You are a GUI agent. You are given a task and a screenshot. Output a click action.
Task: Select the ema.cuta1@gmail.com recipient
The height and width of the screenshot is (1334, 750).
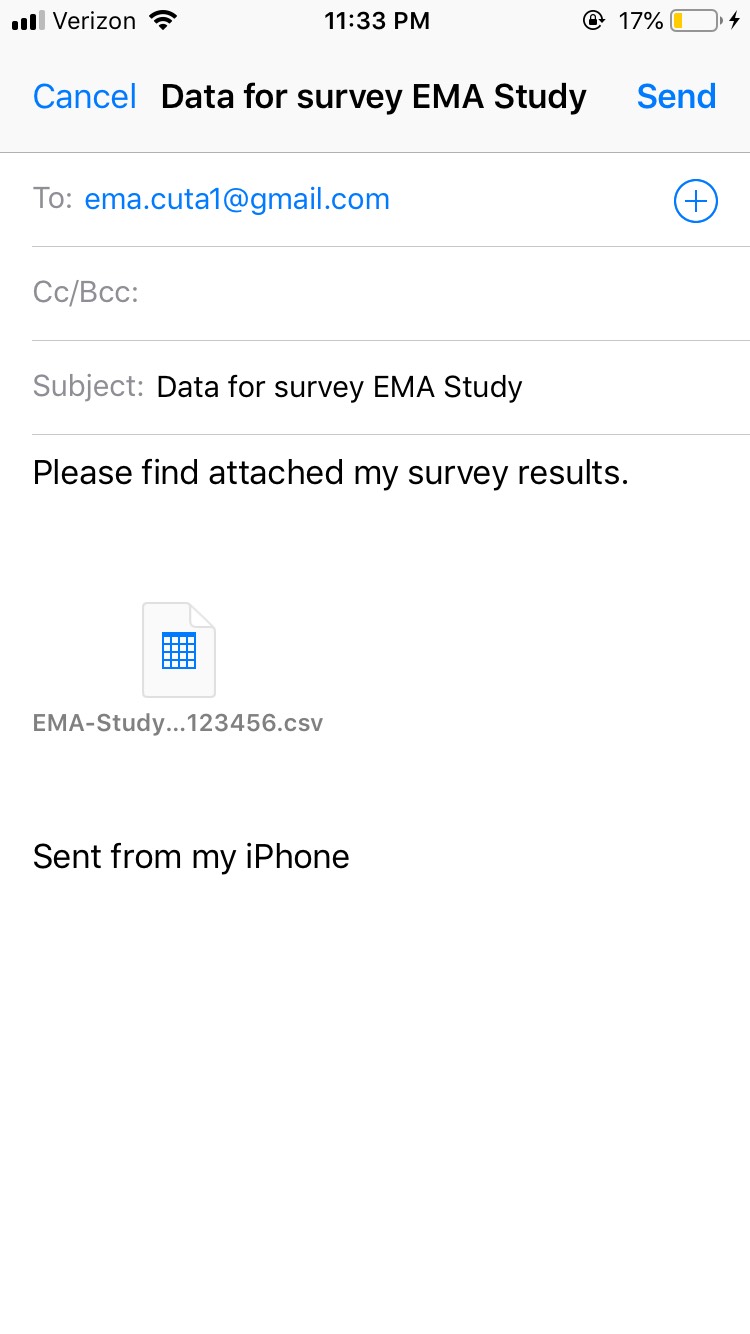click(x=237, y=199)
